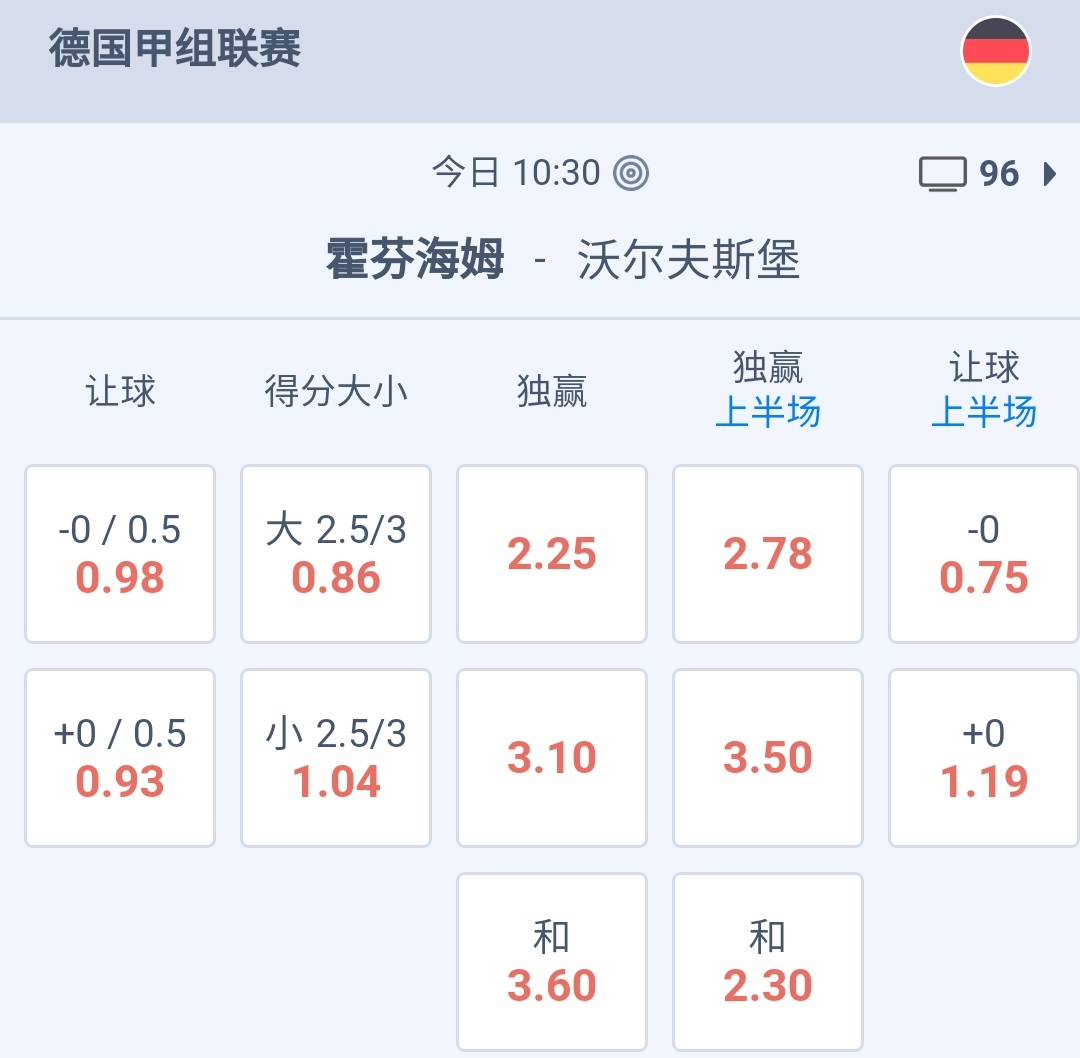
Task: Select handicap -0 / 0.5 at 0.98
Action: click(120, 553)
